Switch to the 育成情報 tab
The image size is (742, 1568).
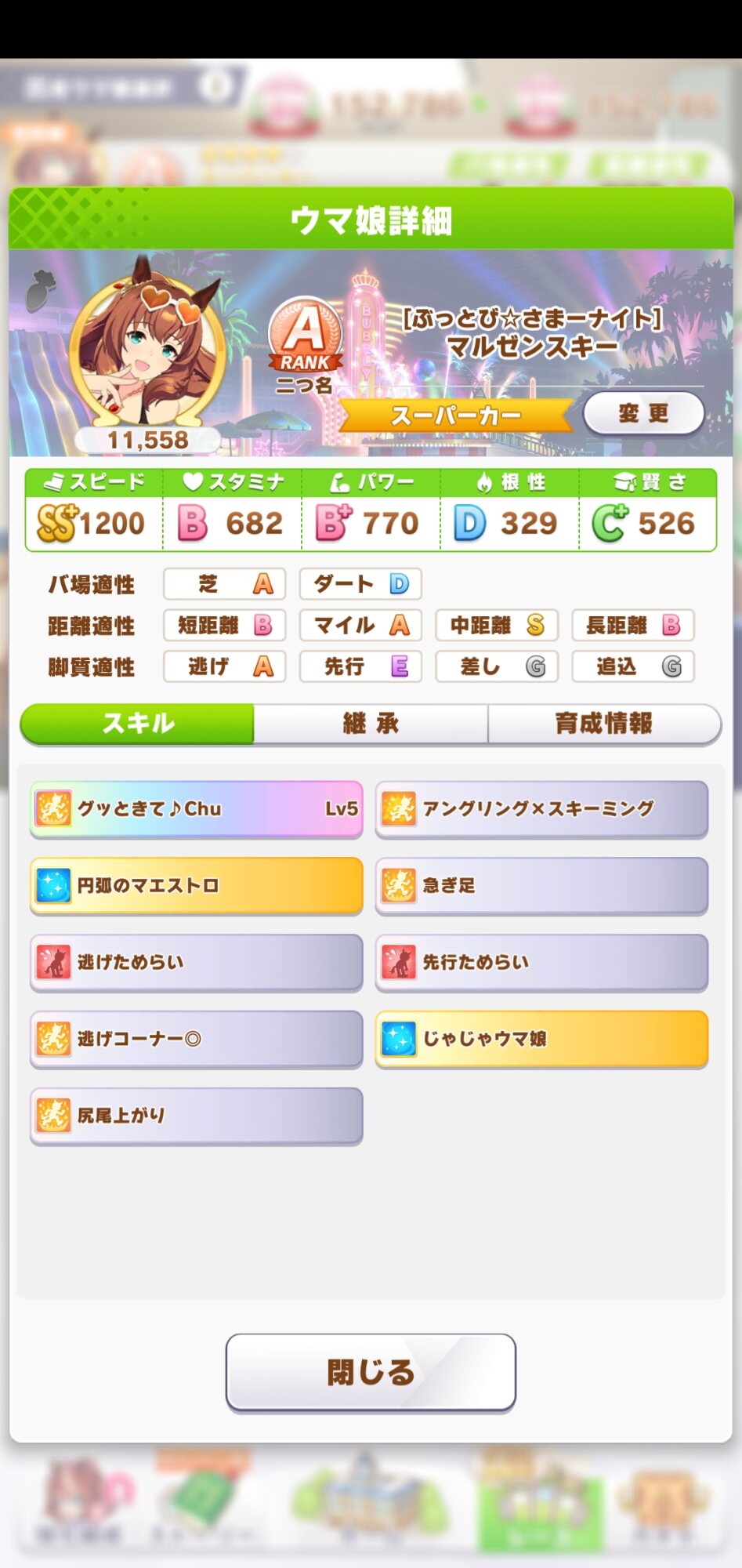pos(603,723)
